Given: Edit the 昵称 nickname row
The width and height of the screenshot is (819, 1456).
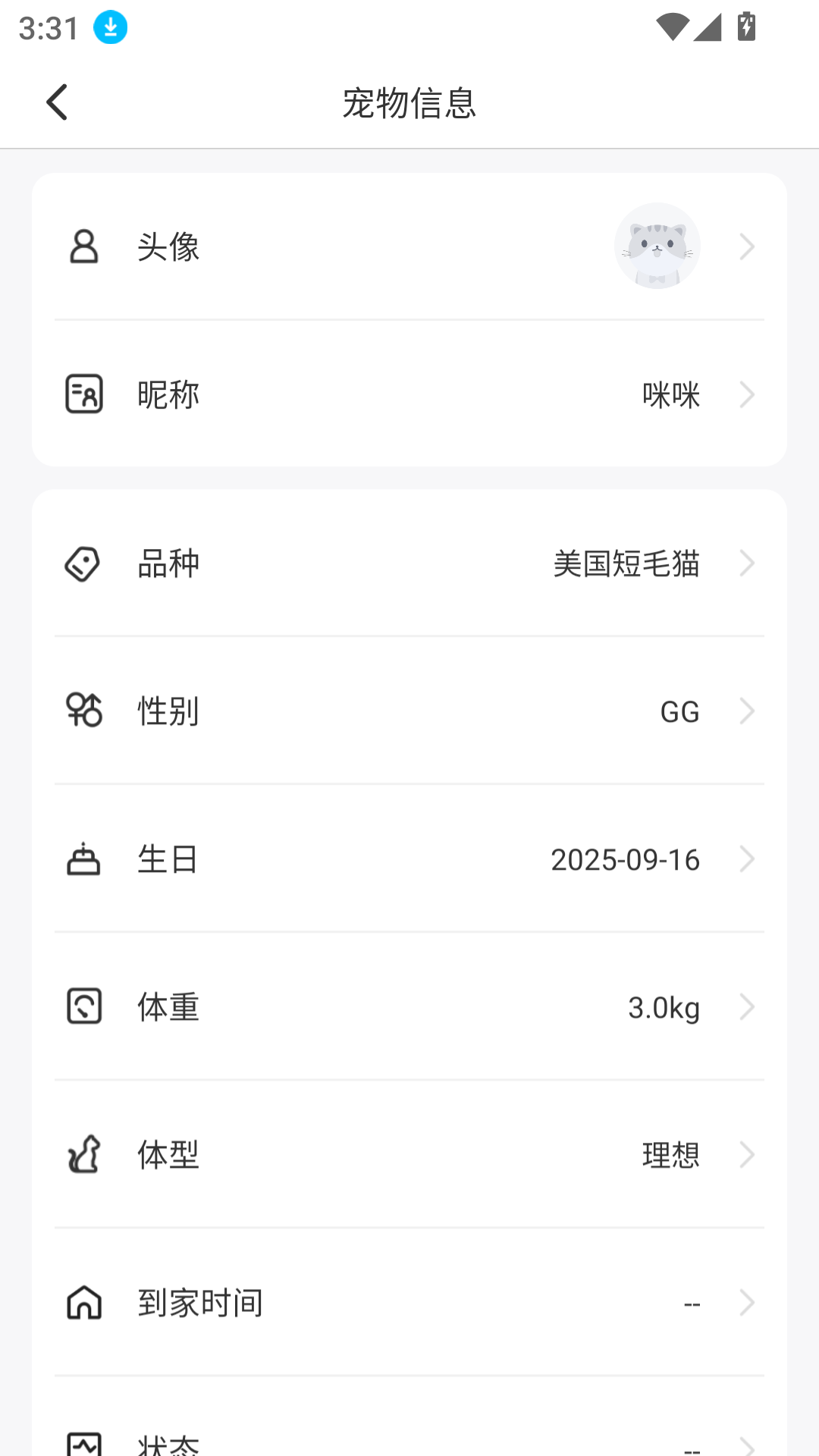Looking at the screenshot, I should pyautogui.click(x=409, y=394).
